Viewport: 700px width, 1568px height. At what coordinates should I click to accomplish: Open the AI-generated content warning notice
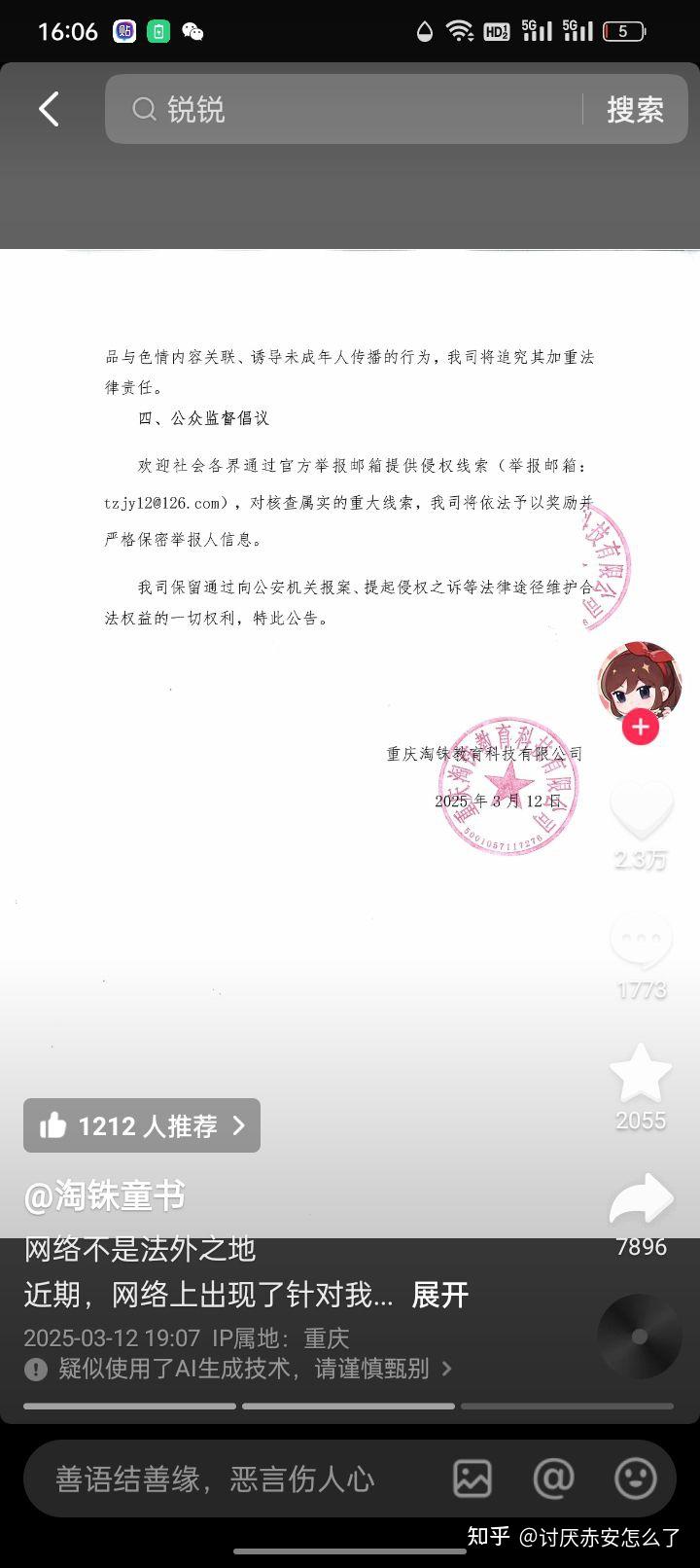point(238,1369)
